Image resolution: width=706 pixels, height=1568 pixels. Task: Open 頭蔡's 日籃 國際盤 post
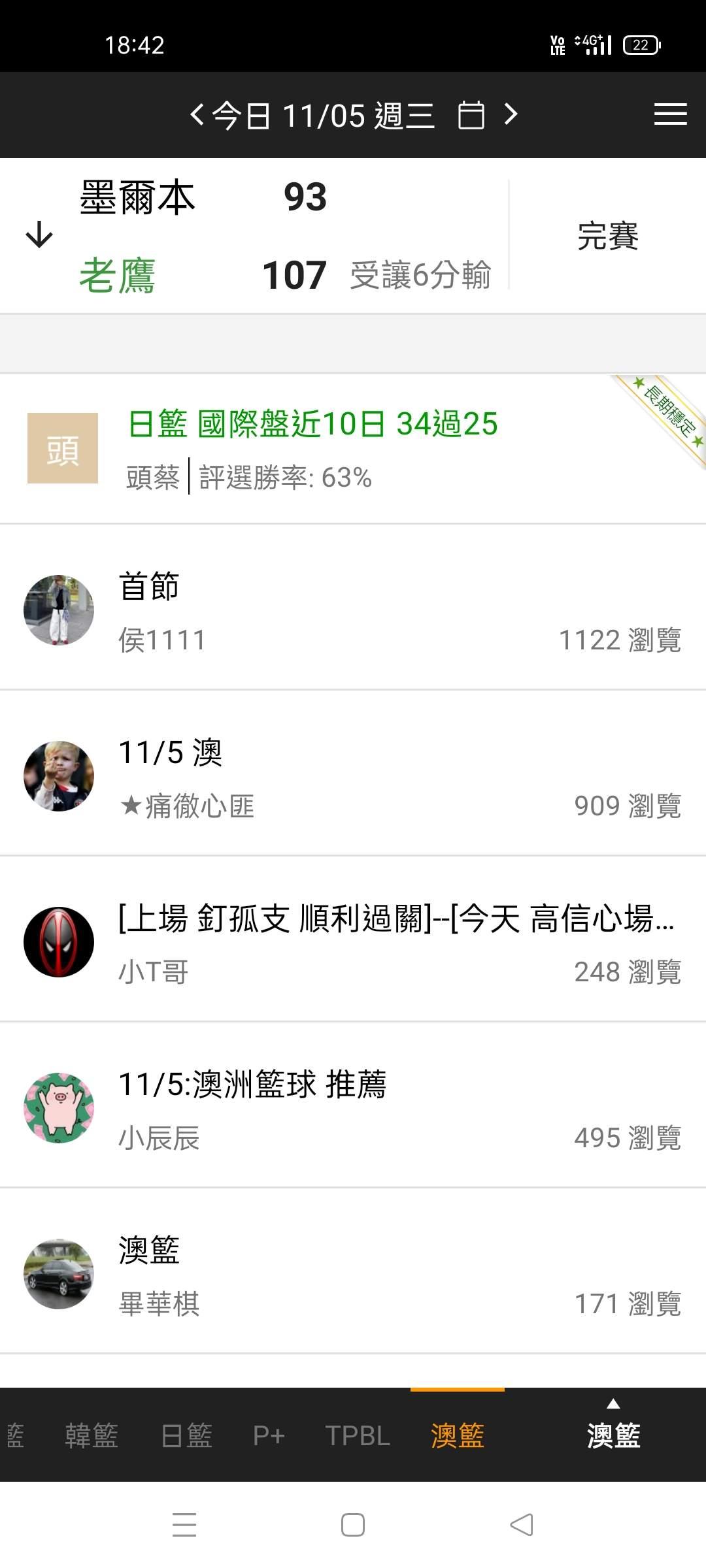[314, 448]
